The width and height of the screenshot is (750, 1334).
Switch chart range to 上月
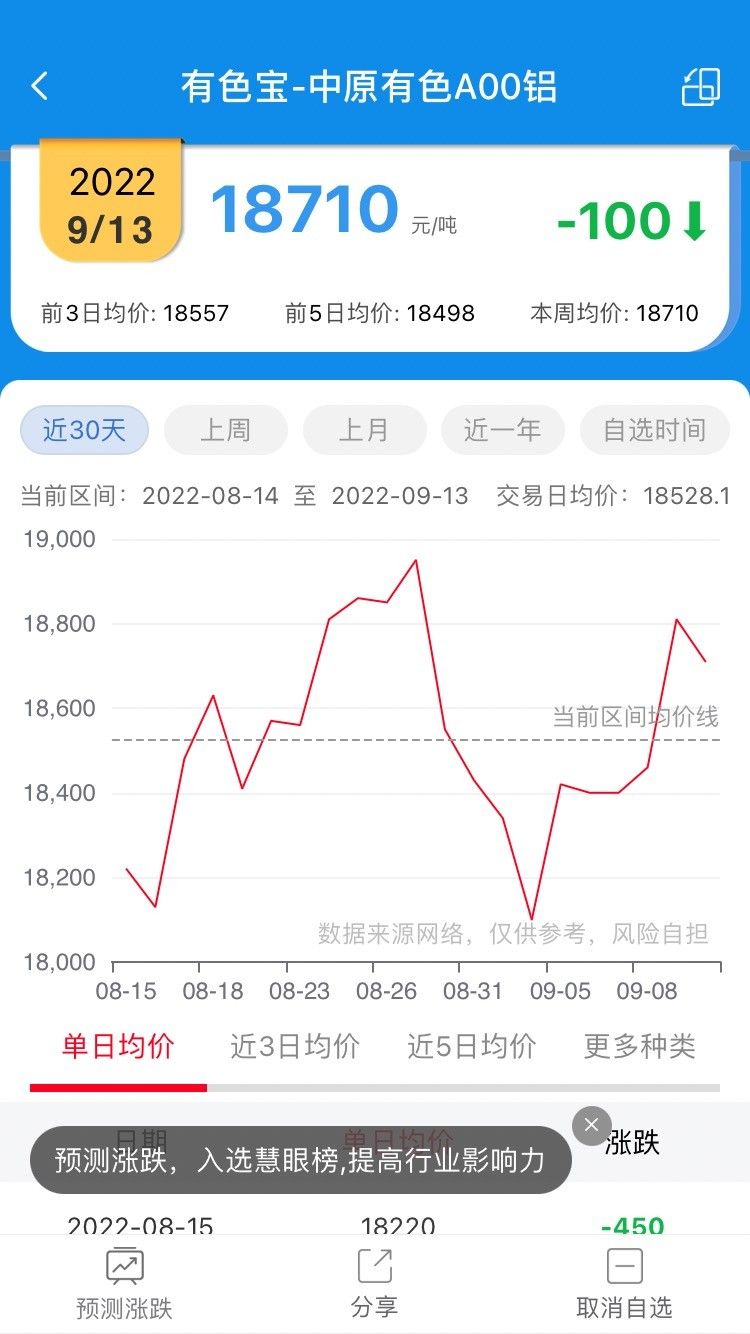coord(364,430)
